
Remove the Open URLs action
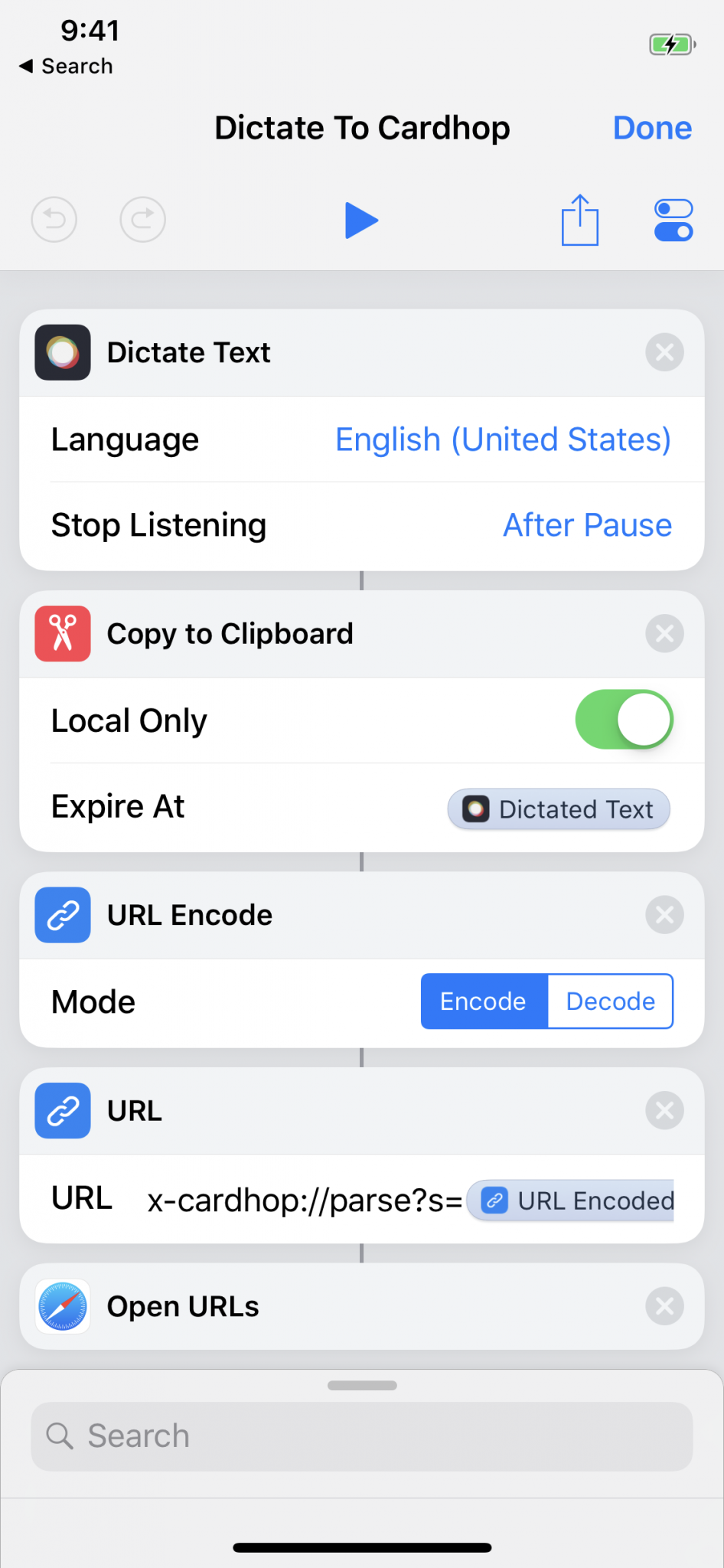(664, 1306)
